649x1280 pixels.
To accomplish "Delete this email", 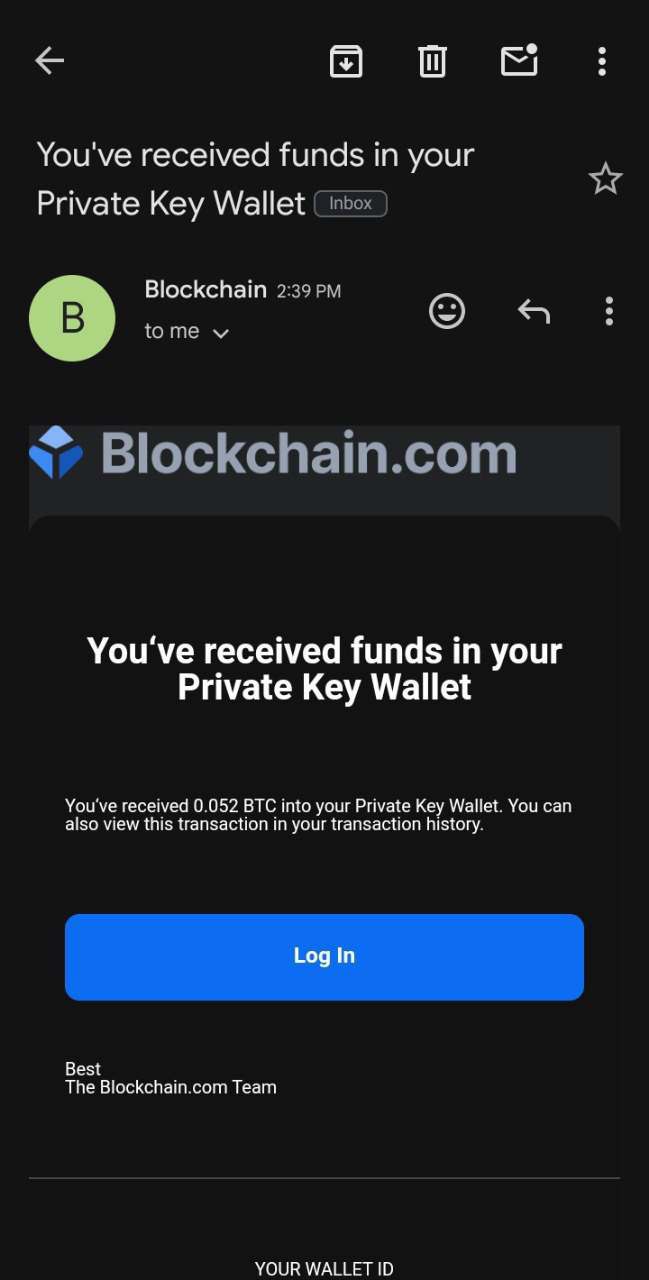I will point(432,61).
